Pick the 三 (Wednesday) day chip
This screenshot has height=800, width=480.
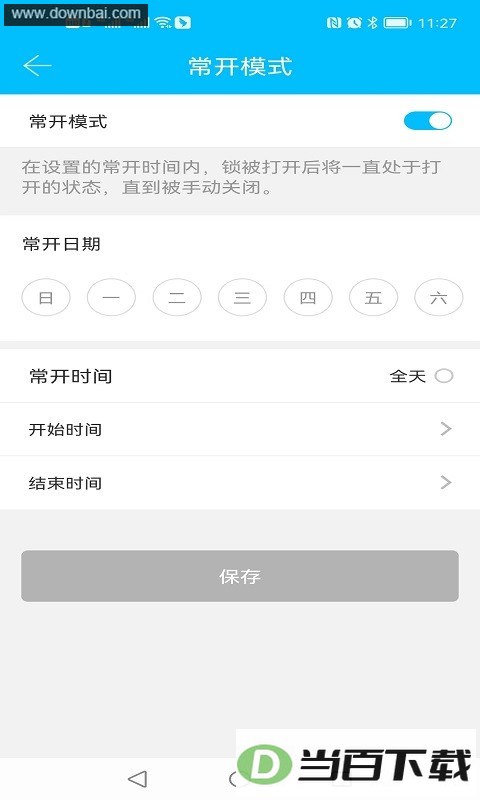(242, 297)
